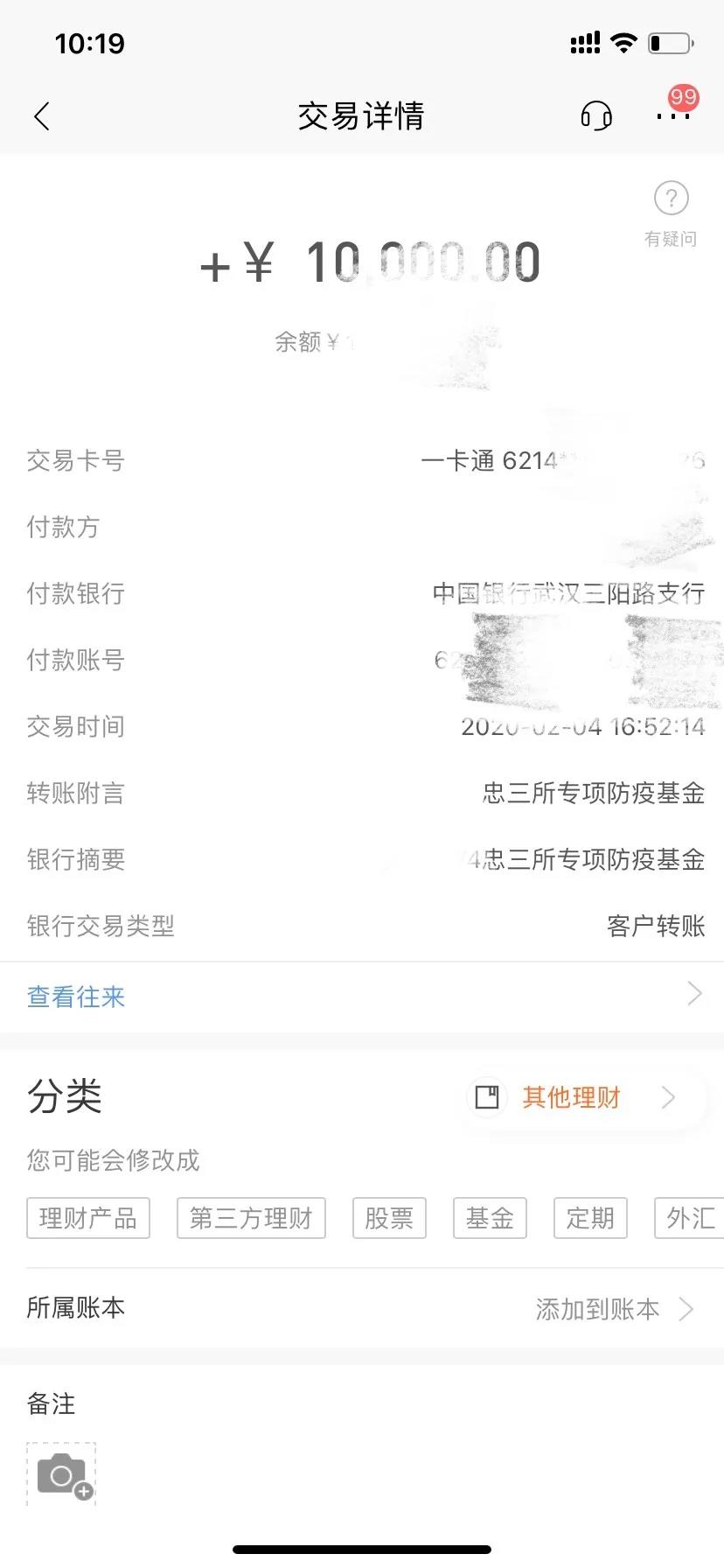Open the overflow menu with 99 badge
The image size is (724, 1568).
point(673,115)
